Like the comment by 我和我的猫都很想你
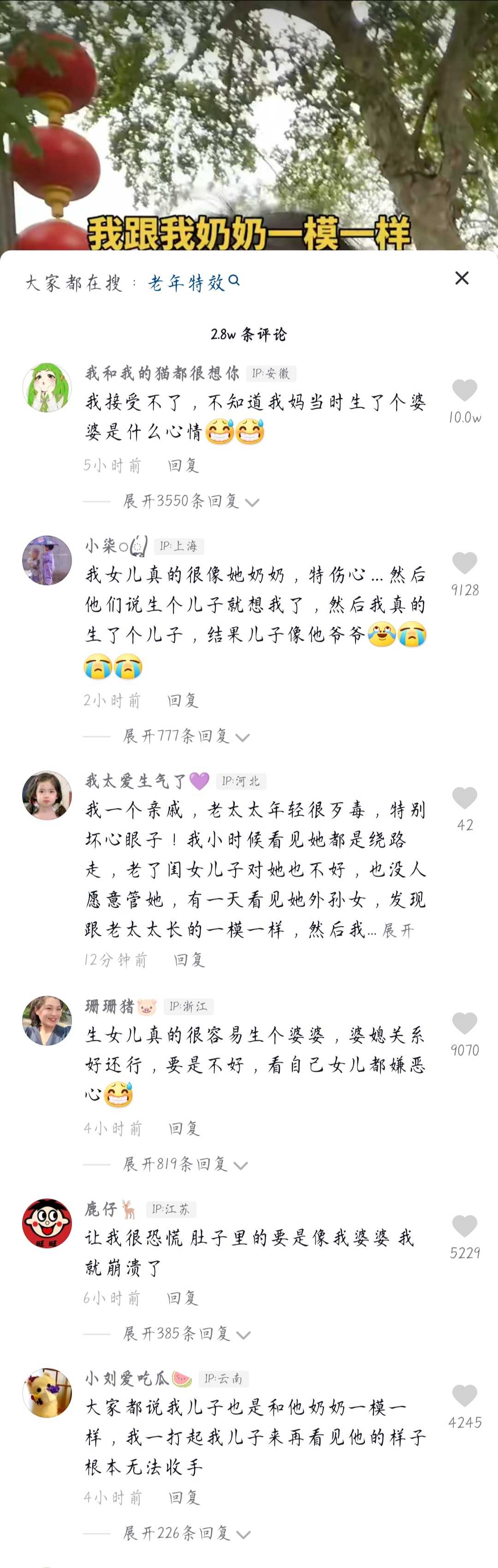This screenshot has width=498, height=1568. tap(464, 390)
